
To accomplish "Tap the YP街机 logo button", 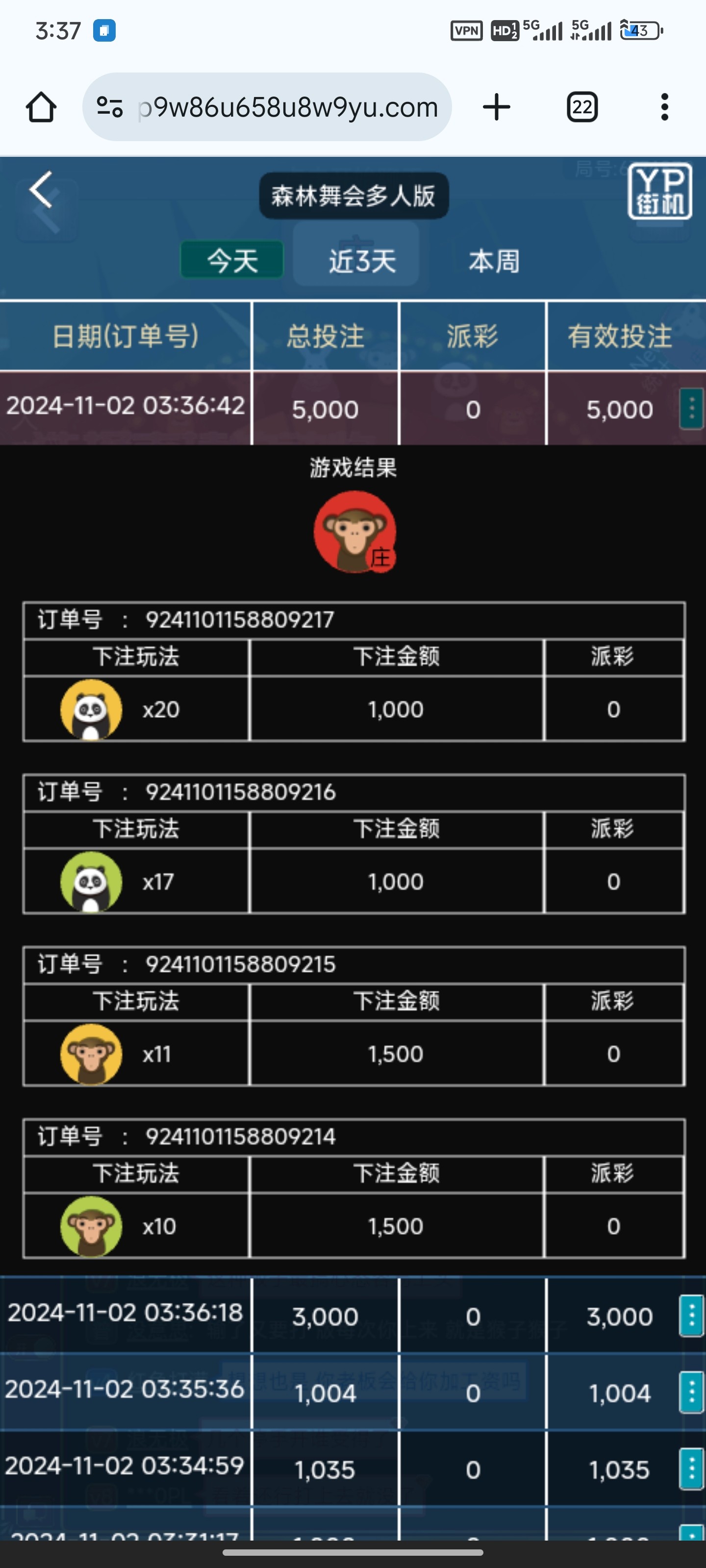I will click(x=660, y=191).
